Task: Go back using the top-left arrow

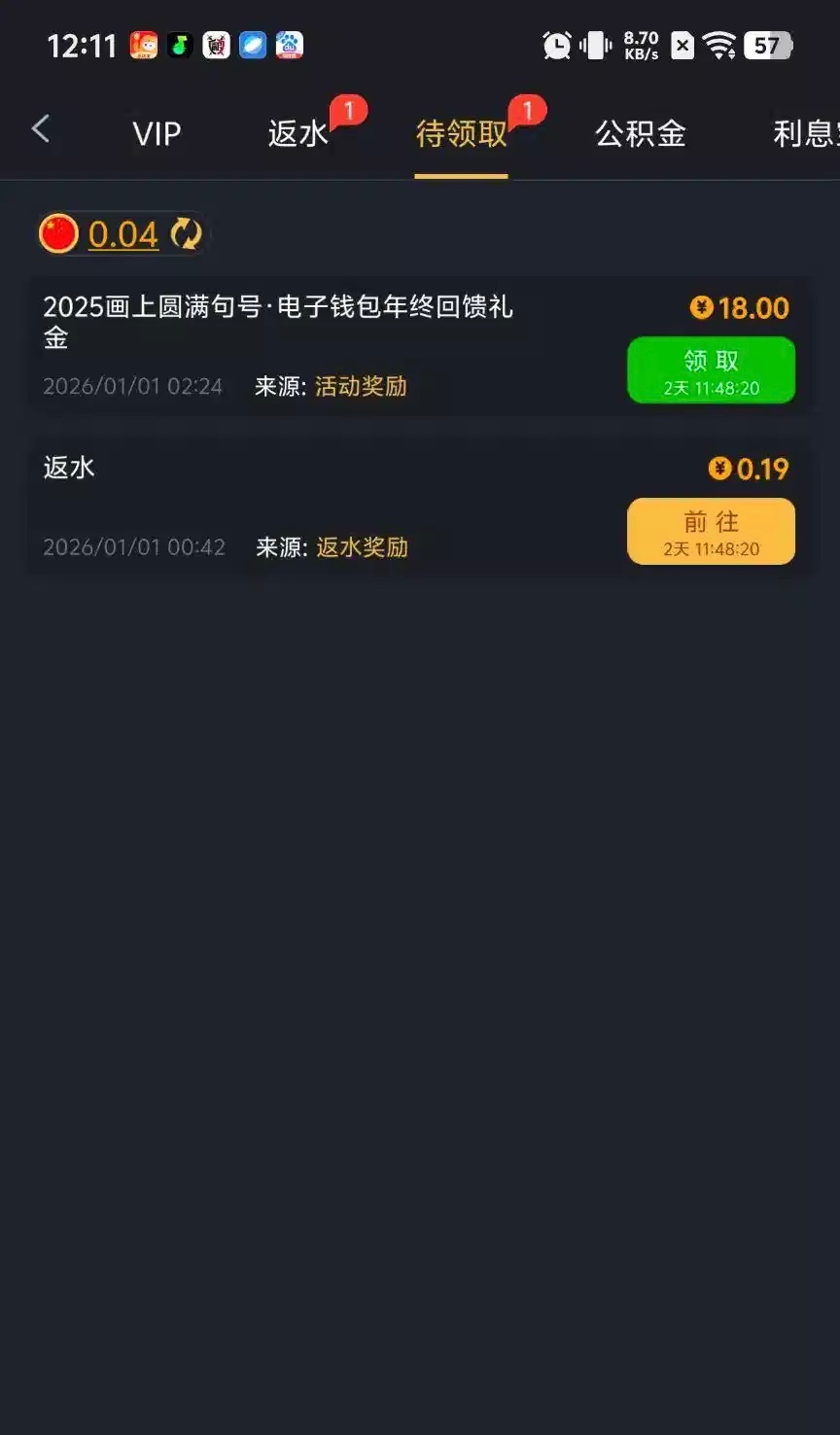Action: click(41, 129)
